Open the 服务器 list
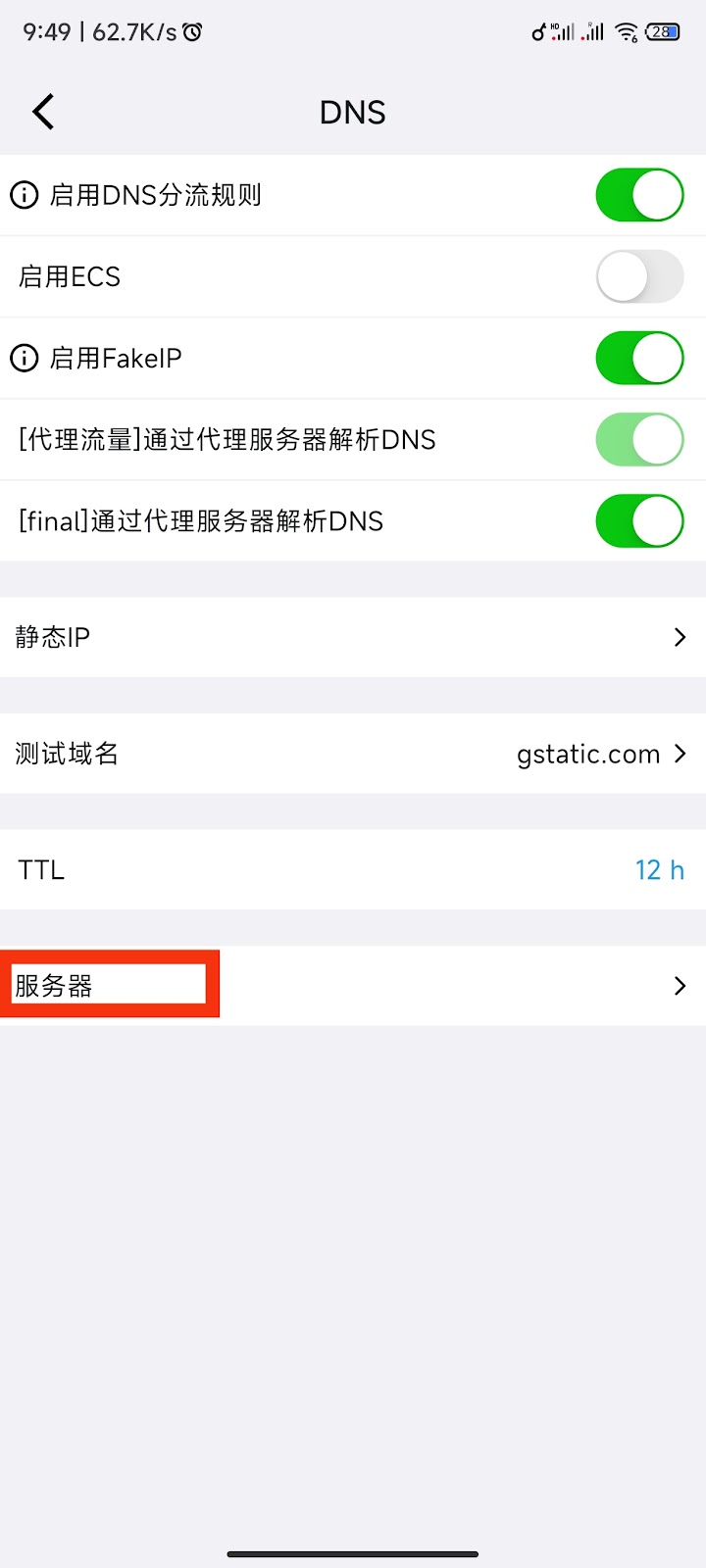The width and height of the screenshot is (706, 1568). (x=353, y=986)
